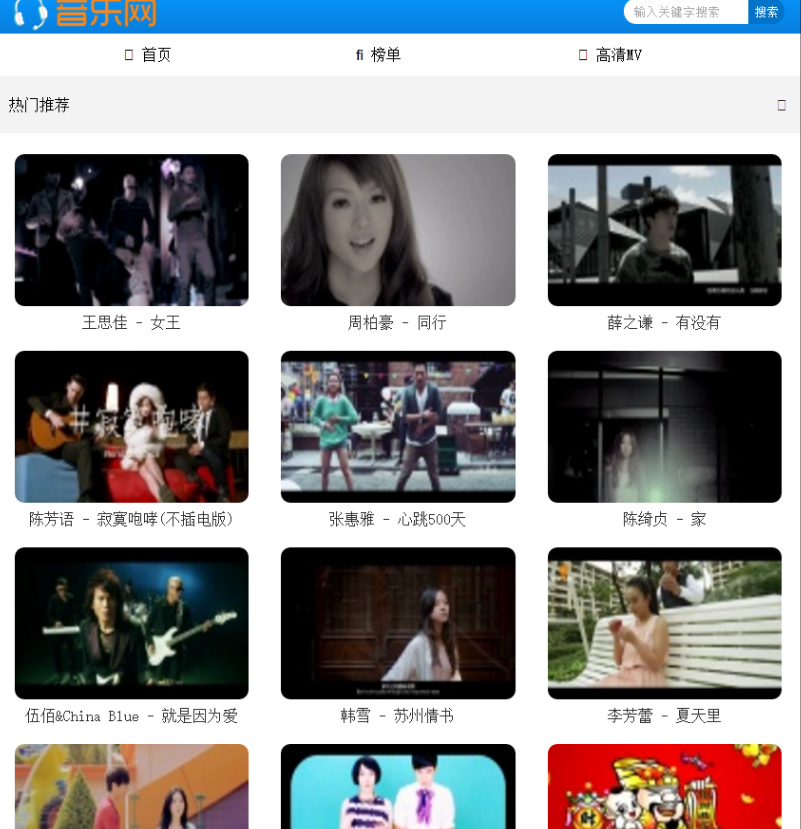Select 李芳蕾 - 夏天里 video

pyautogui.click(x=664, y=623)
